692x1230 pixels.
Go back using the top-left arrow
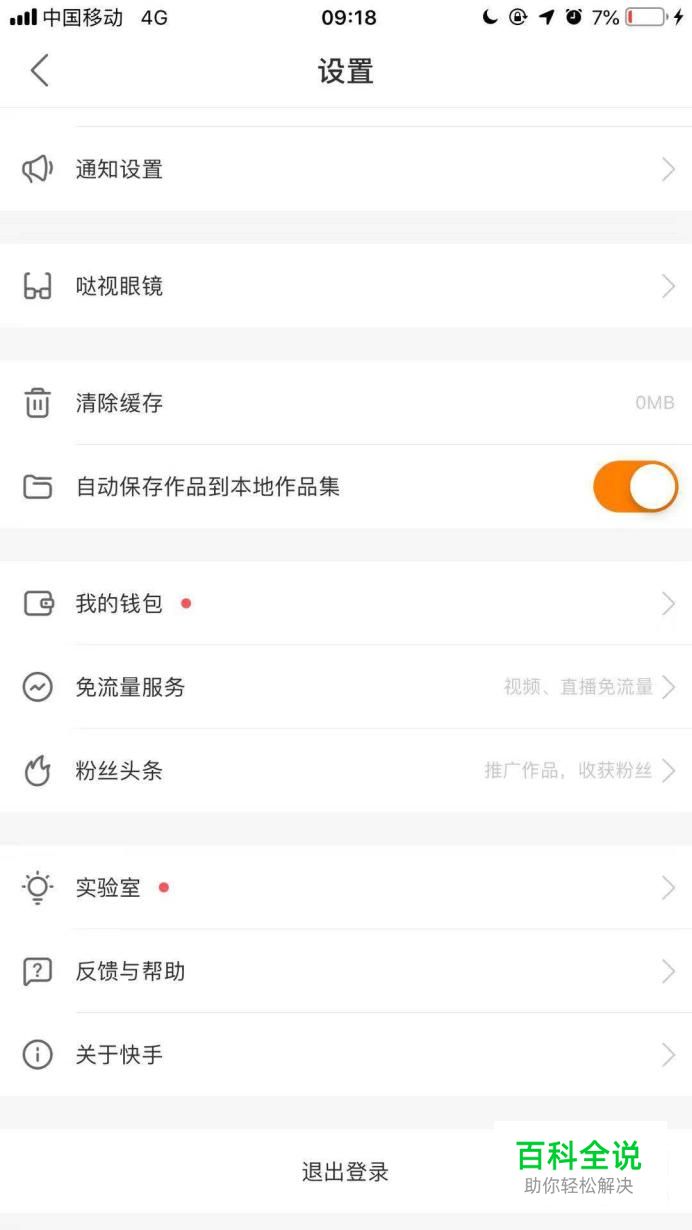[x=39, y=71]
